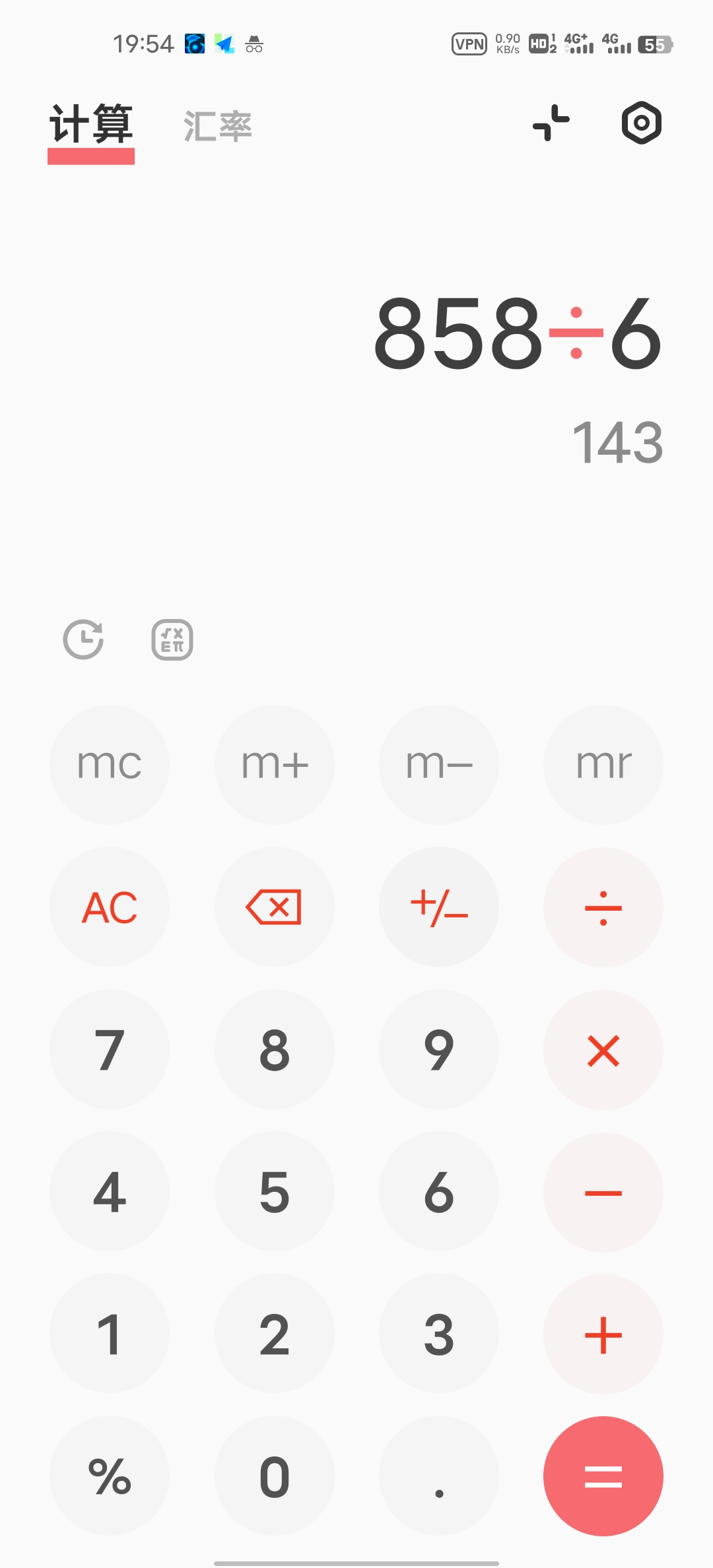Image resolution: width=713 pixels, height=1568 pixels.
Task: Select the multiplication operator key
Action: pyautogui.click(x=603, y=1049)
